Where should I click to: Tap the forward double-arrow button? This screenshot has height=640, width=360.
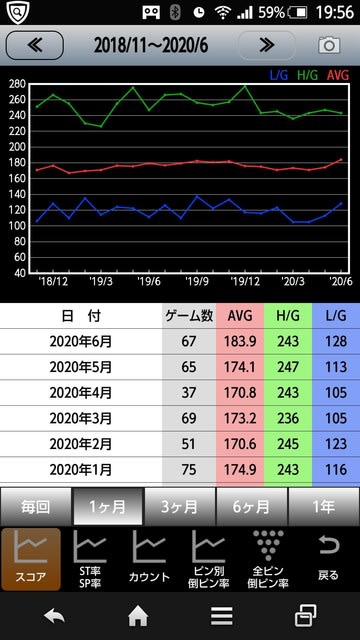pyautogui.click(x=267, y=45)
